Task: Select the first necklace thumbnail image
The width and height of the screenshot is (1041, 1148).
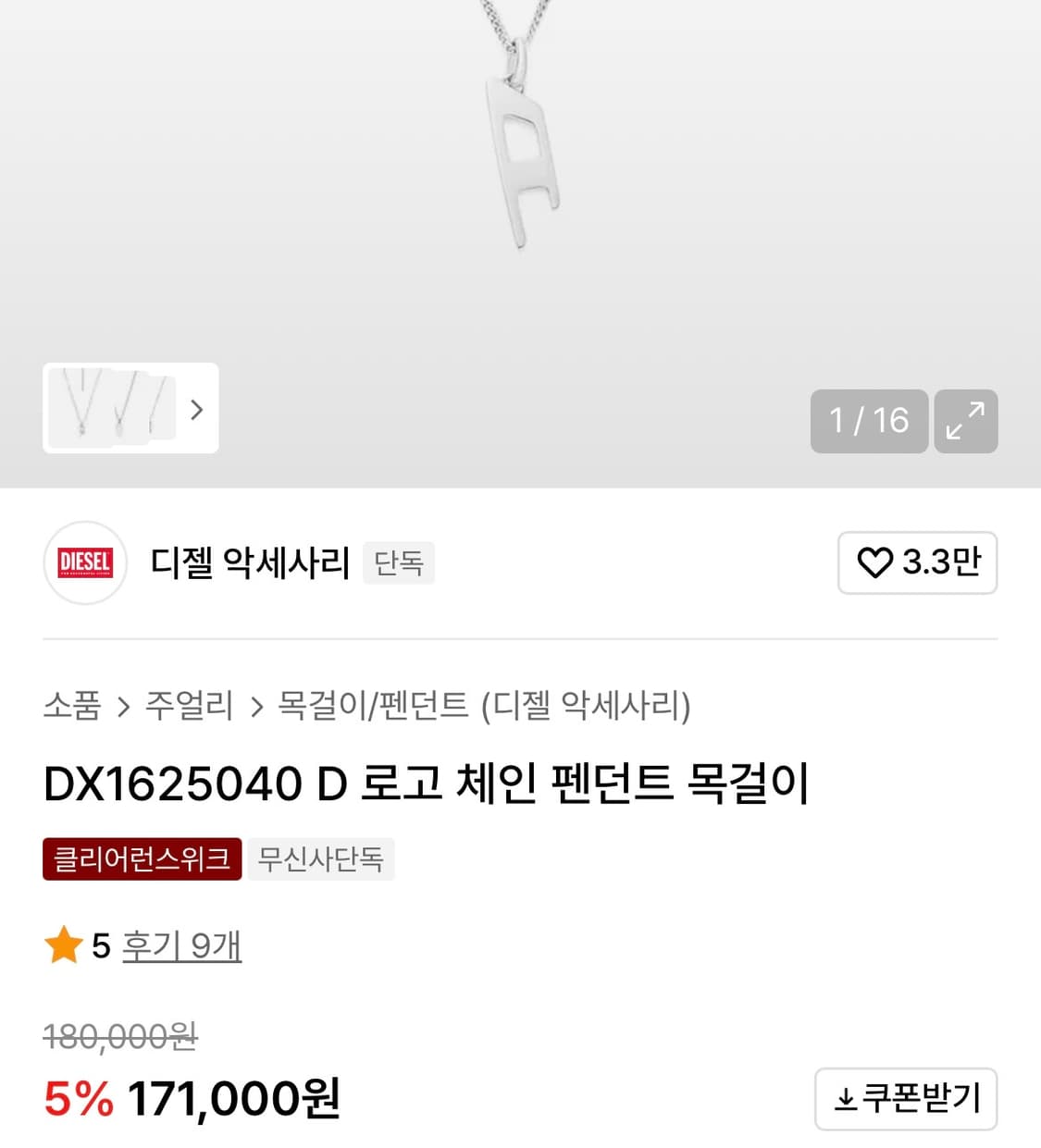Action: (83, 409)
